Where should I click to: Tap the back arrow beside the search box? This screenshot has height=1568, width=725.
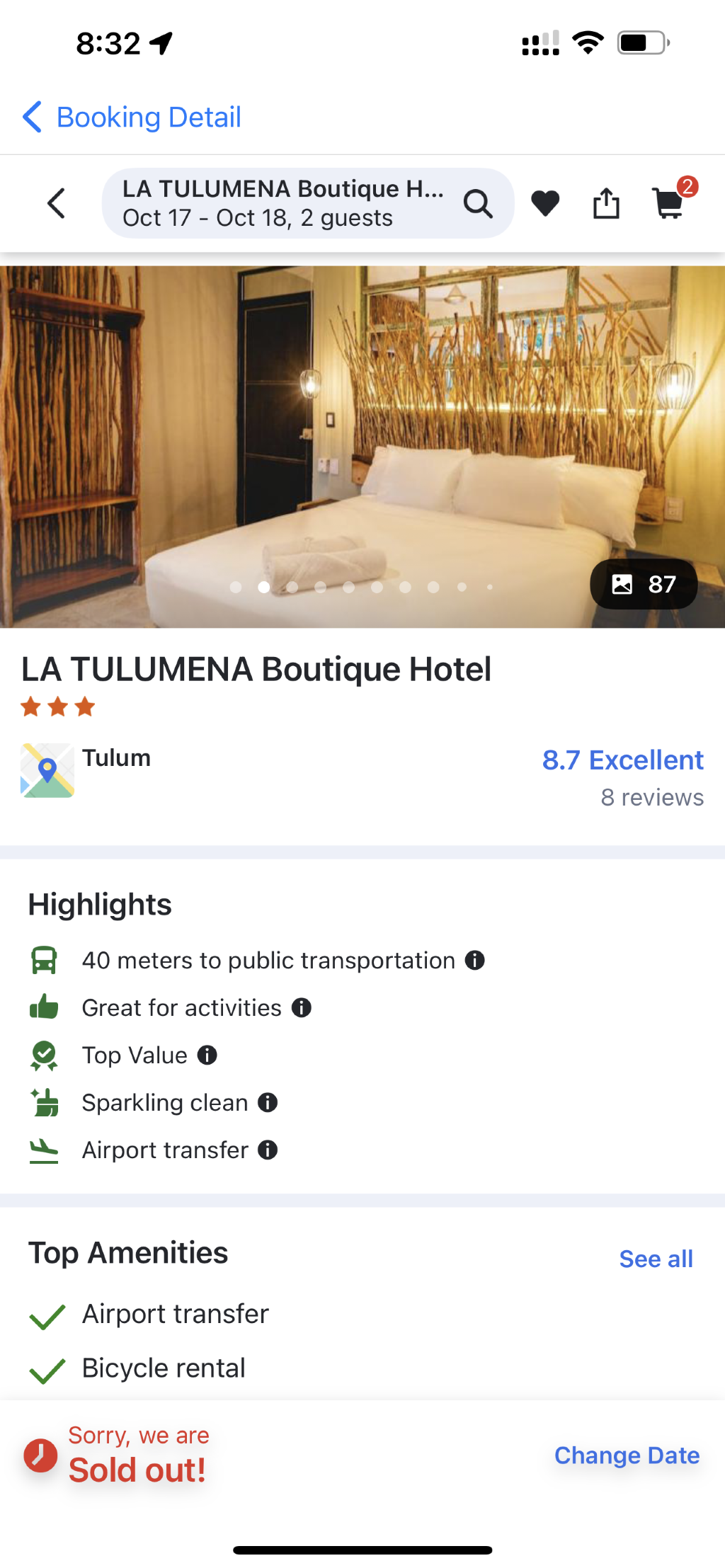tap(56, 203)
